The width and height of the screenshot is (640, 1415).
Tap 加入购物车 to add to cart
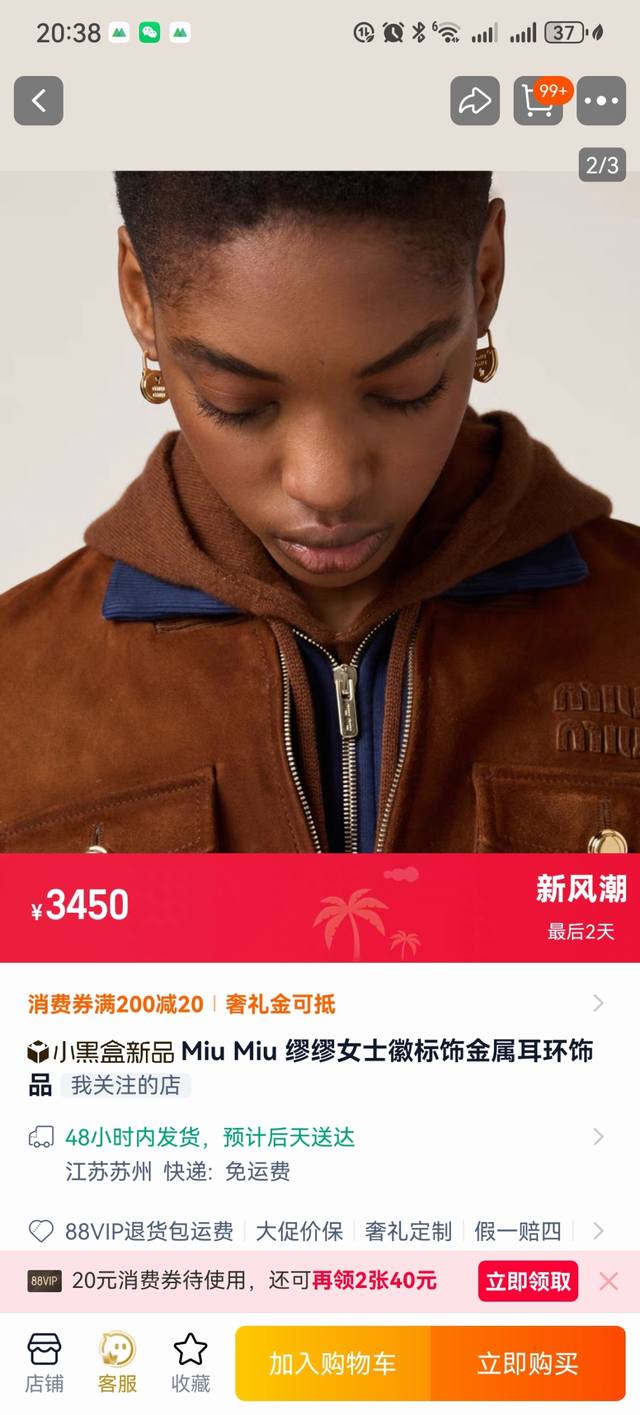coord(333,1363)
